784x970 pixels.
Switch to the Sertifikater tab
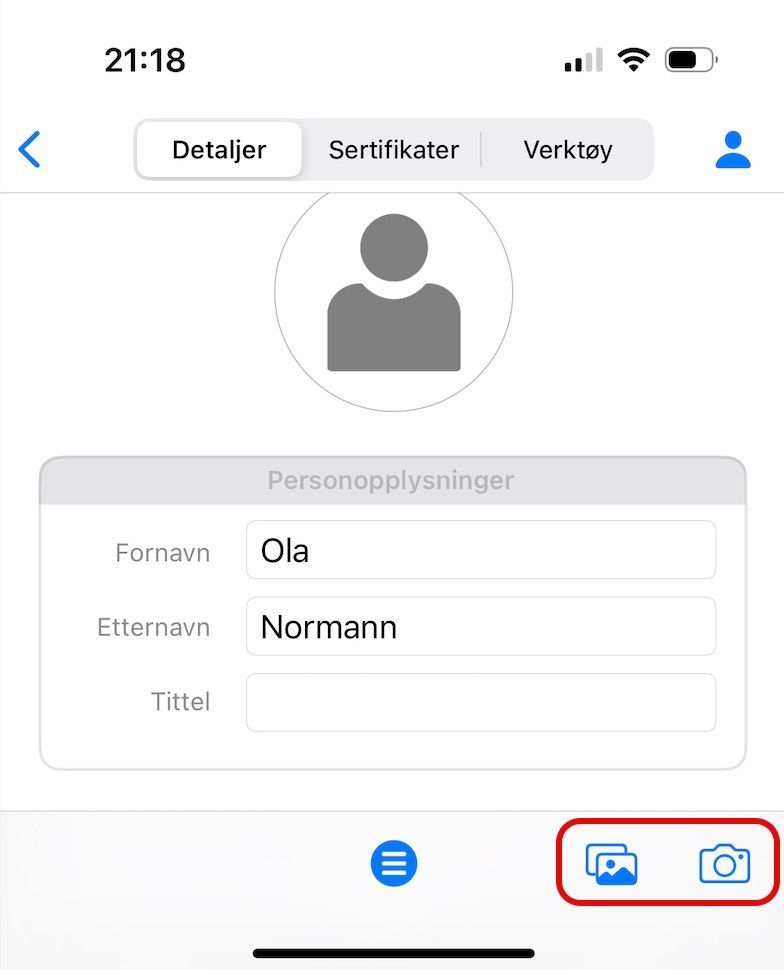pos(393,150)
